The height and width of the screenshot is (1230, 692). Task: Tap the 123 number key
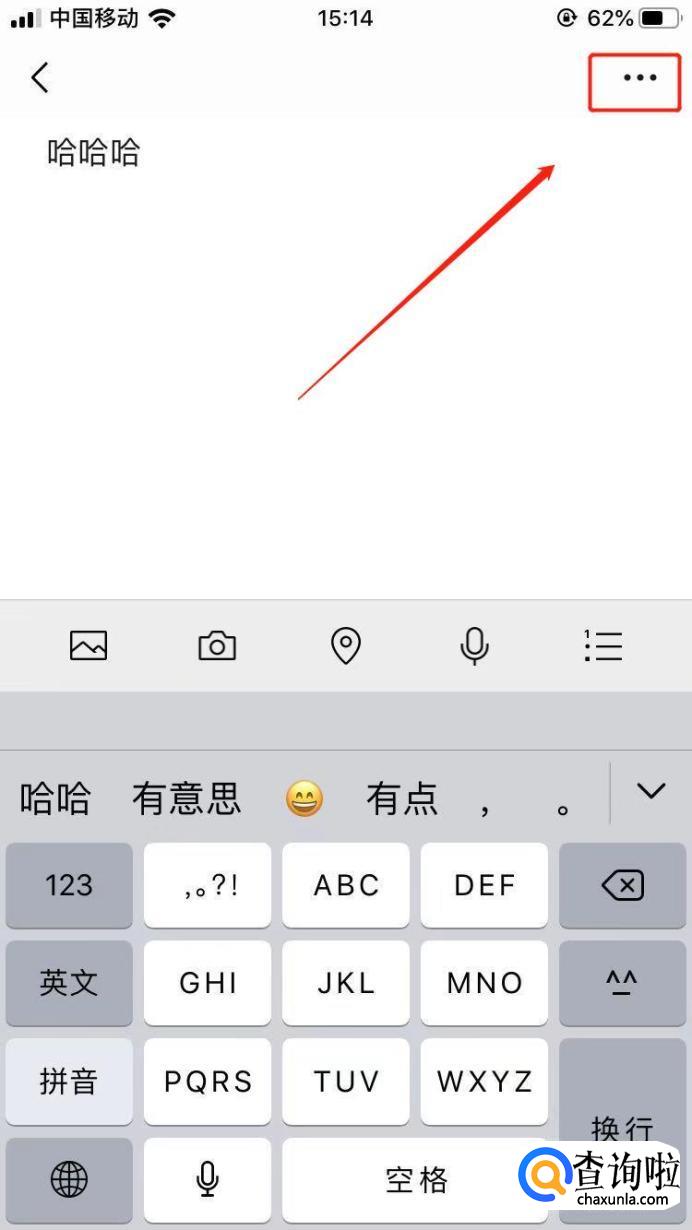click(69, 885)
